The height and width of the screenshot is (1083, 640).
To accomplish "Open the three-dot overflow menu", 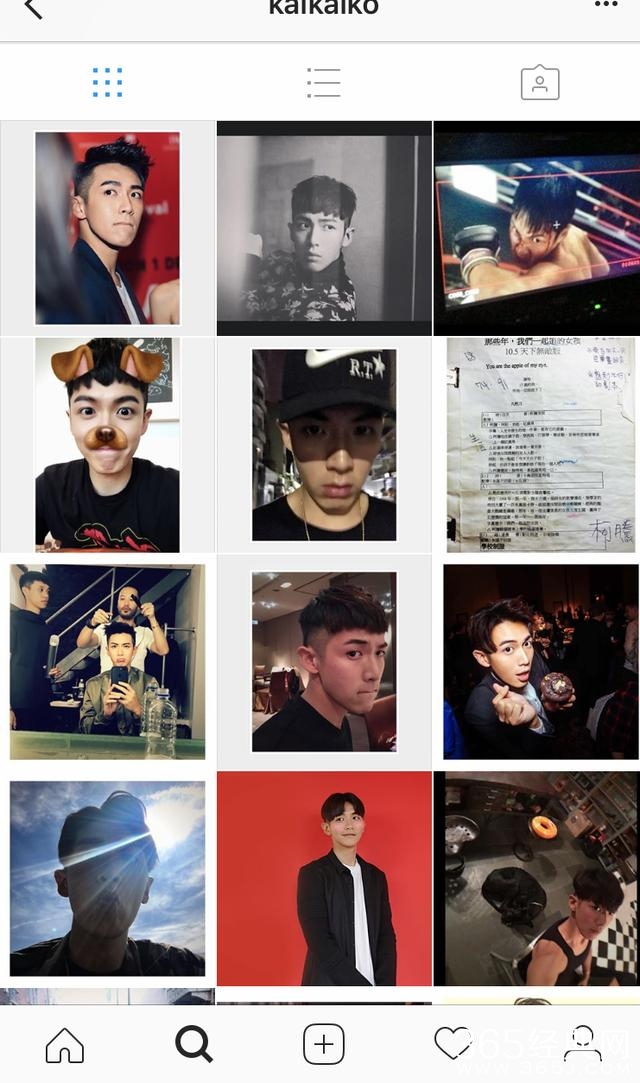I will click(x=606, y=5).
